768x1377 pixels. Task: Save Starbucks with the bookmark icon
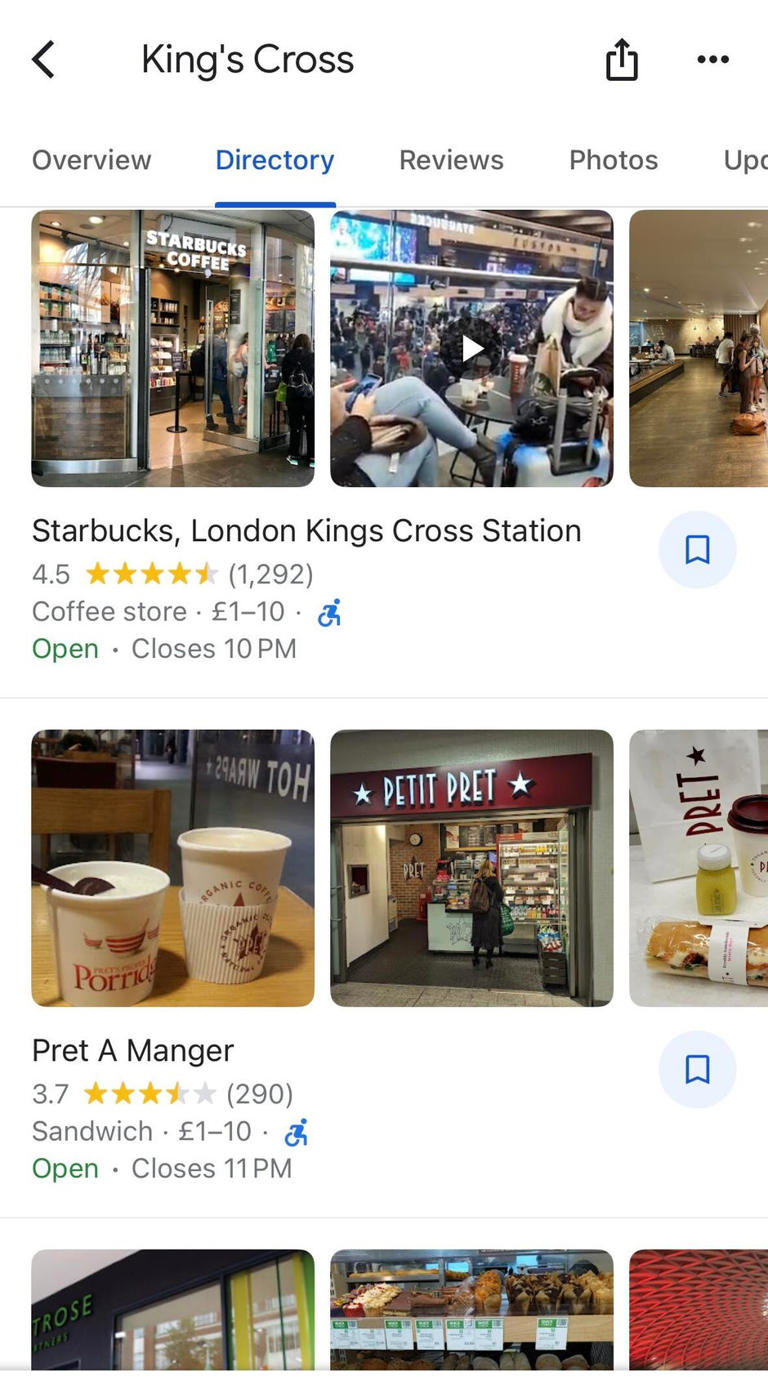(697, 549)
